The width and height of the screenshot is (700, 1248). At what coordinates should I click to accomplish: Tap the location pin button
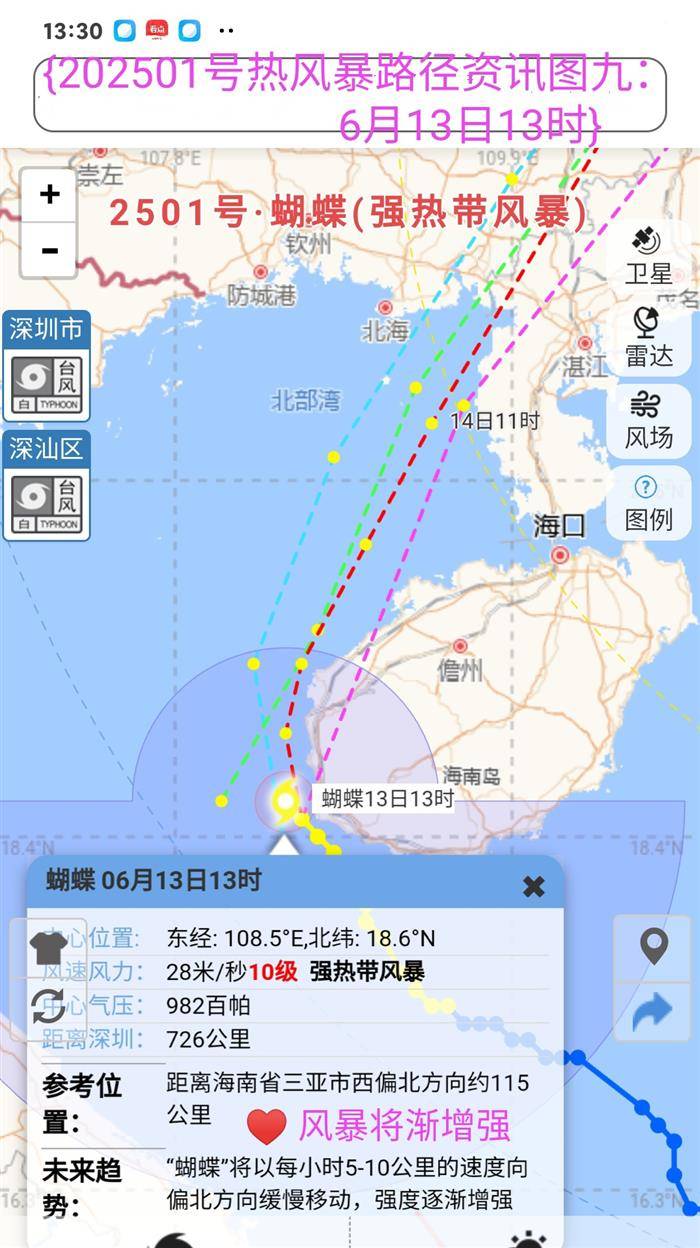[x=654, y=946]
